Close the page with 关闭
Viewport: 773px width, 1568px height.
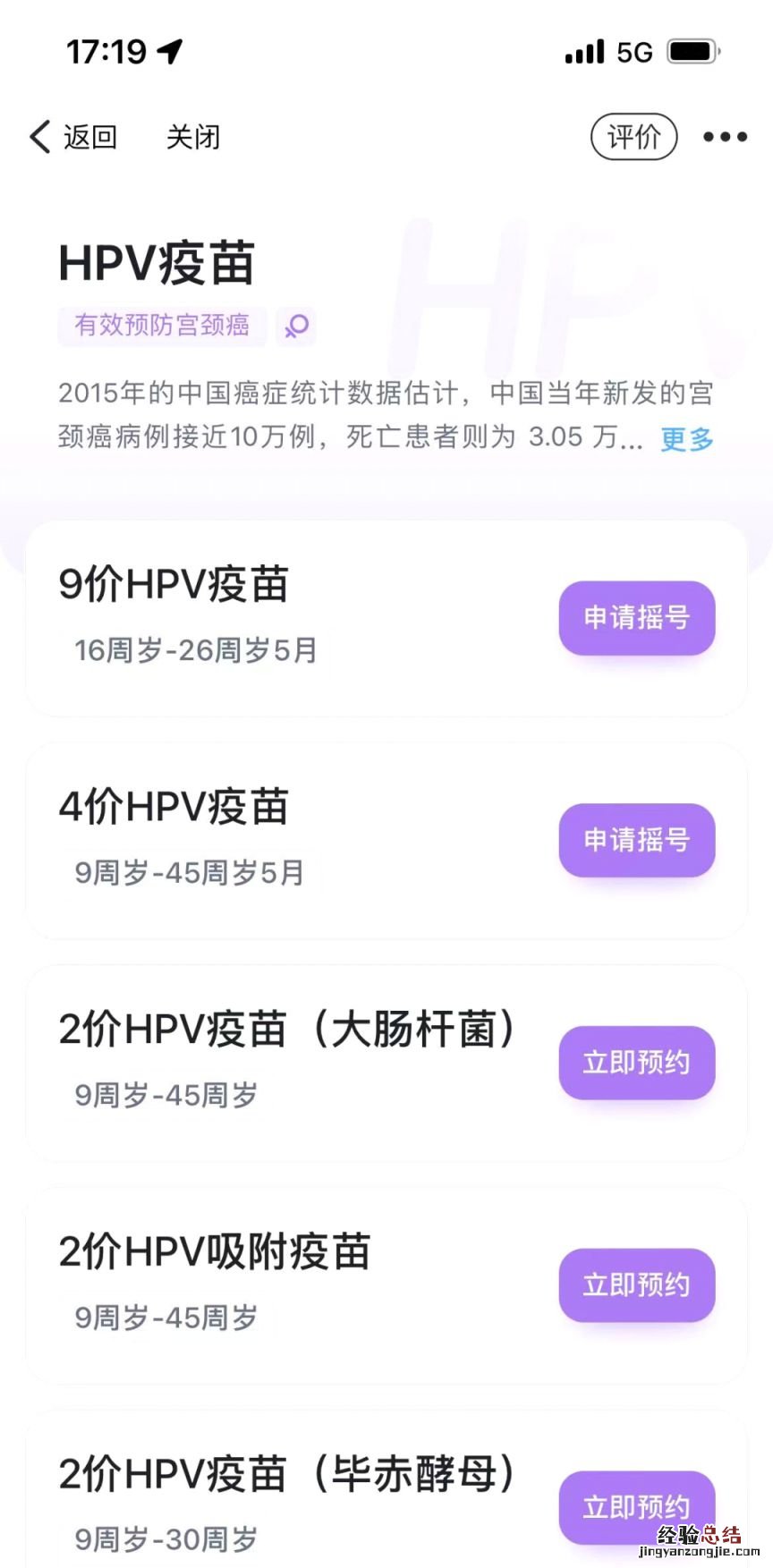point(192,137)
